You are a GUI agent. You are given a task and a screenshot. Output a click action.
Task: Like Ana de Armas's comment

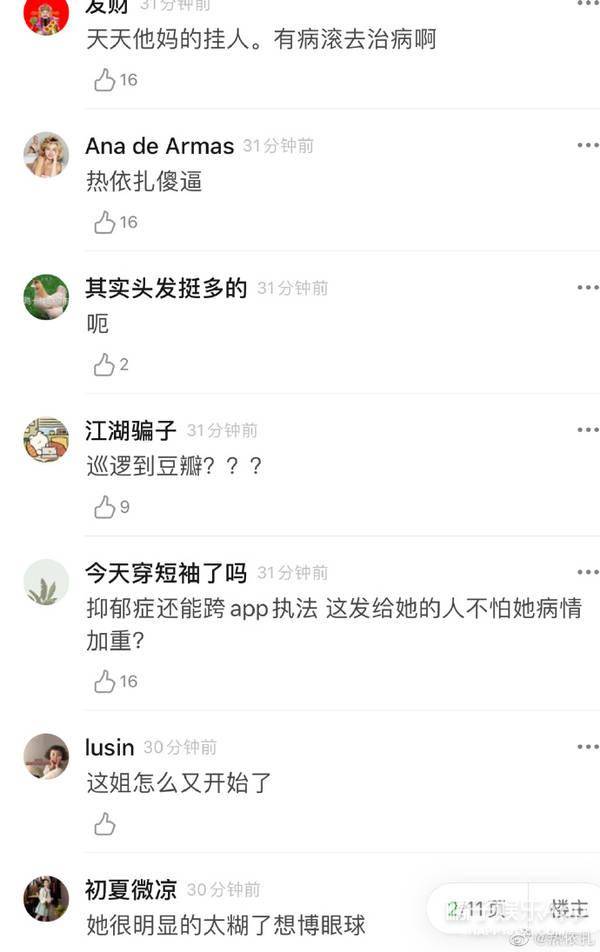(x=105, y=223)
